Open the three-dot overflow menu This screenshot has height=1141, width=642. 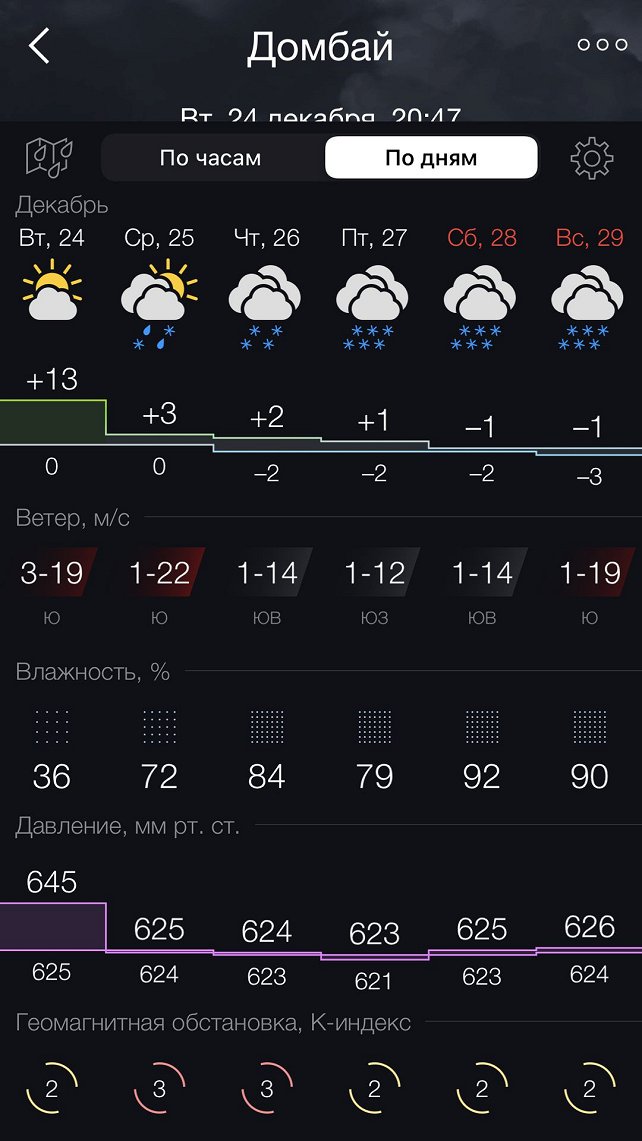click(x=602, y=45)
